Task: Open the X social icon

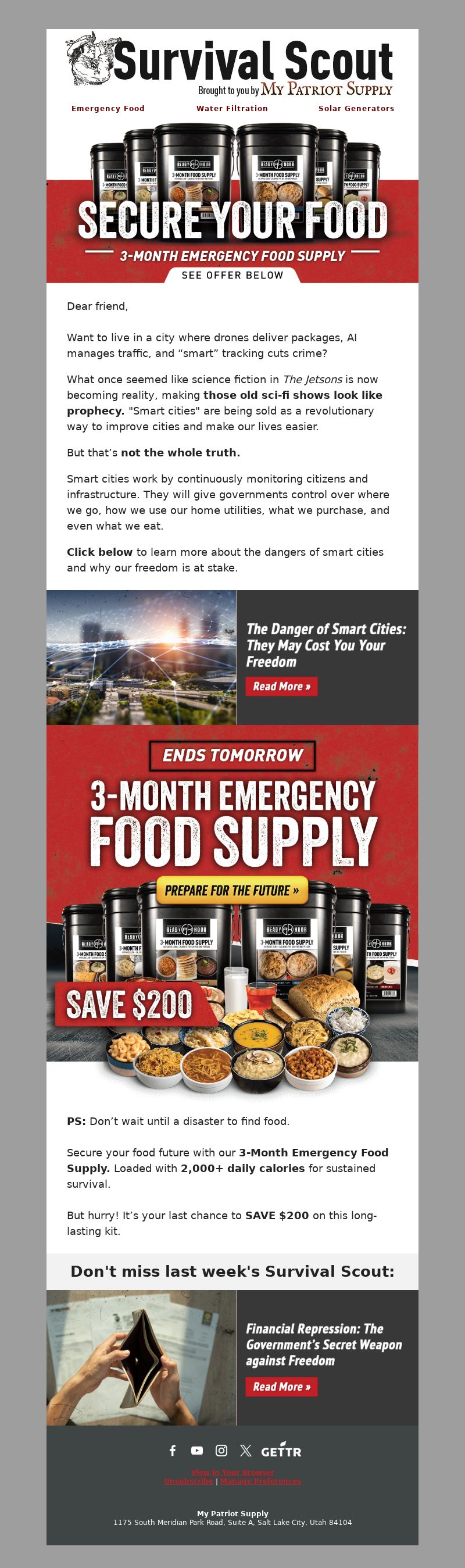Action: (x=245, y=1451)
